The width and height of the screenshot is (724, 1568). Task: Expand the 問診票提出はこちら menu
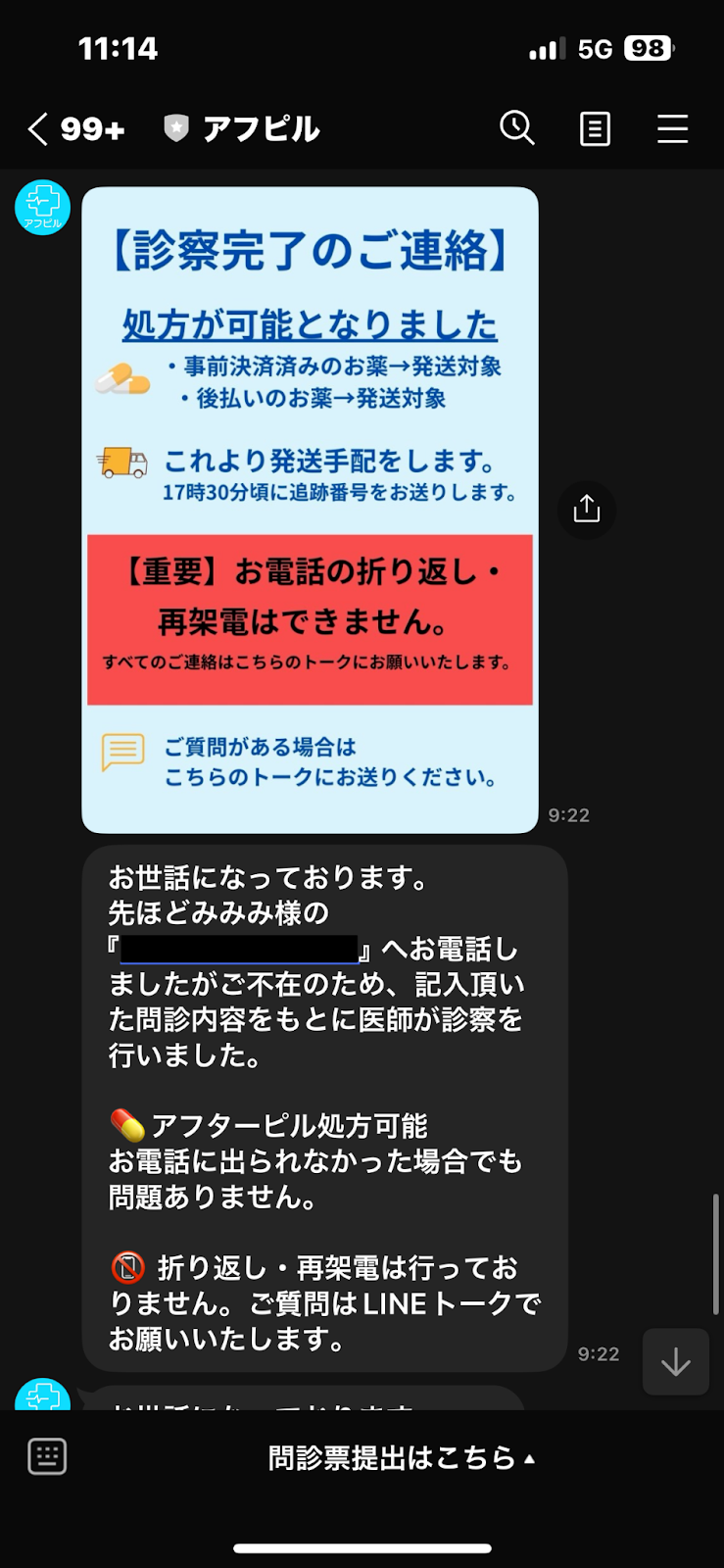click(x=402, y=1457)
